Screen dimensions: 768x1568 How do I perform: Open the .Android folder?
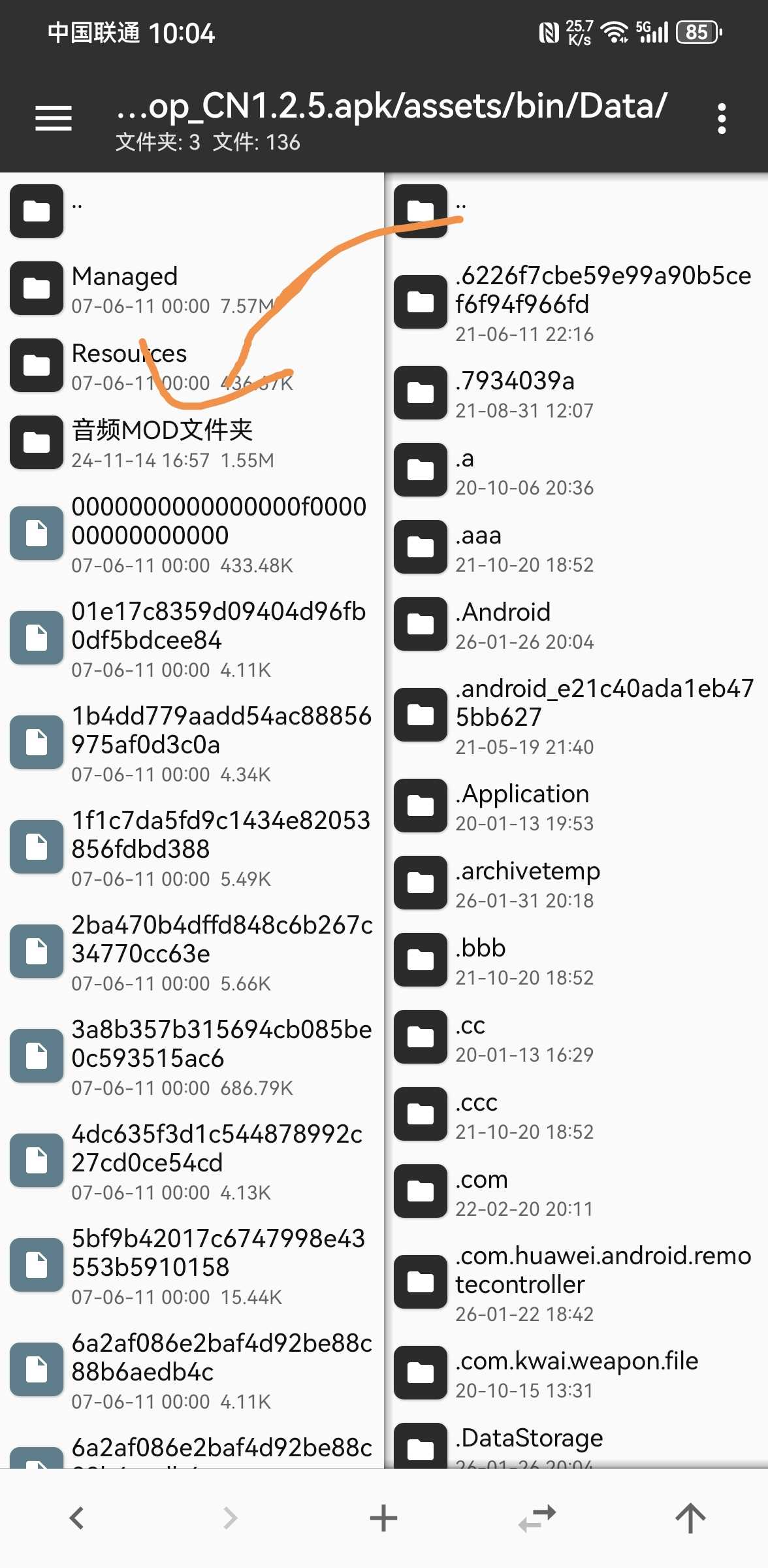503,624
